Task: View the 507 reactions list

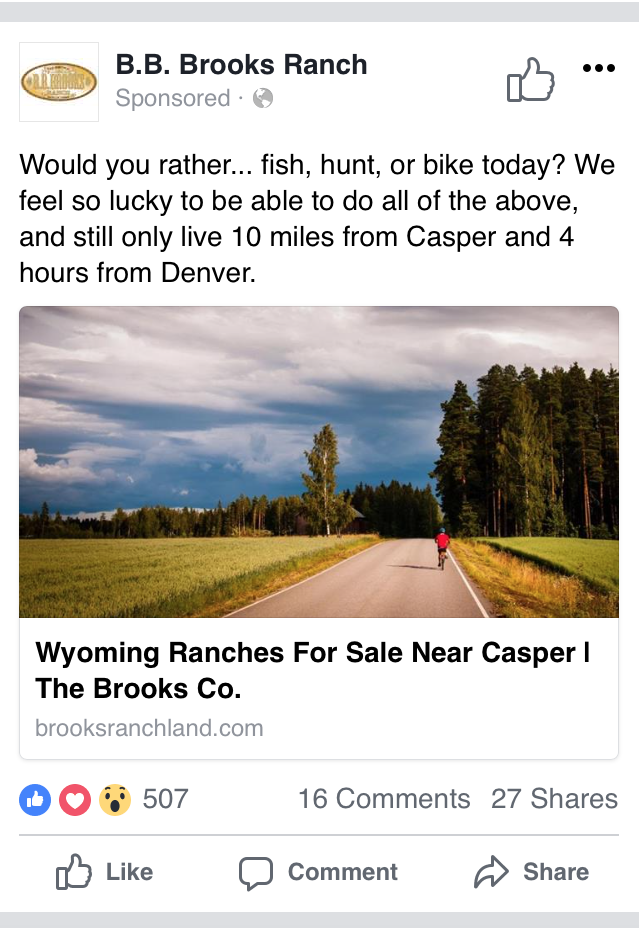Action: [x=104, y=799]
